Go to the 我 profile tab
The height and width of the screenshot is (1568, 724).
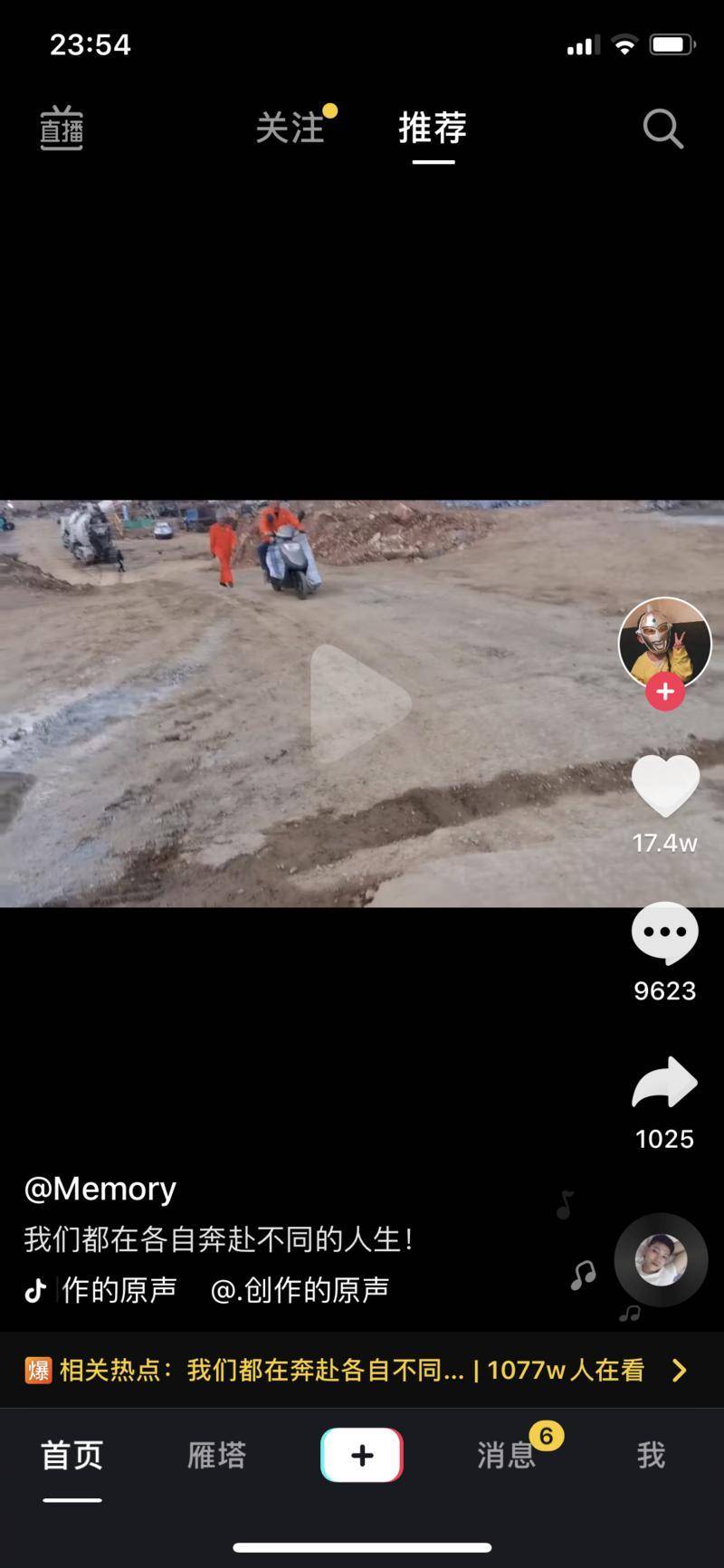click(x=651, y=1455)
